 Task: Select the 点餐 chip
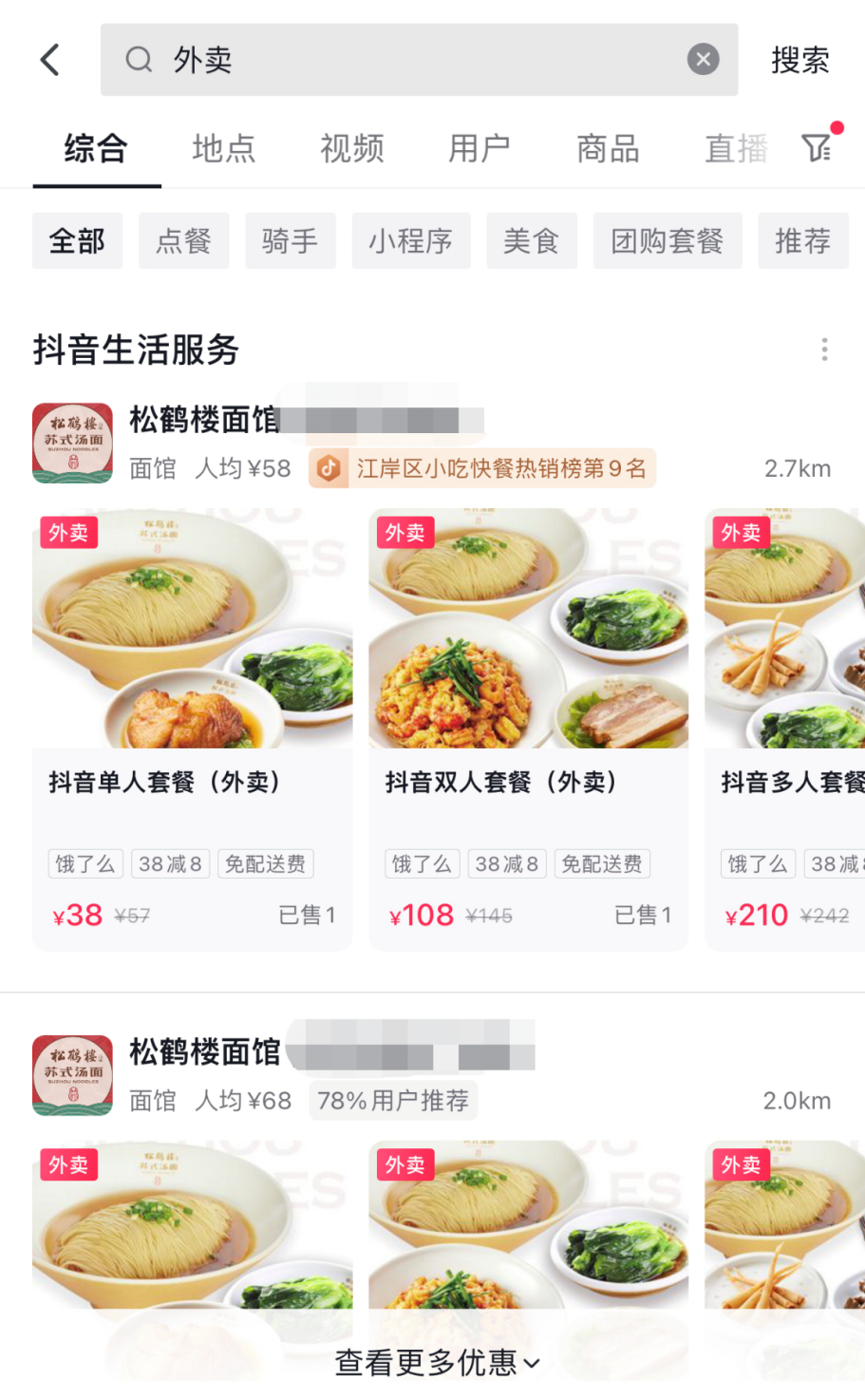(x=183, y=241)
